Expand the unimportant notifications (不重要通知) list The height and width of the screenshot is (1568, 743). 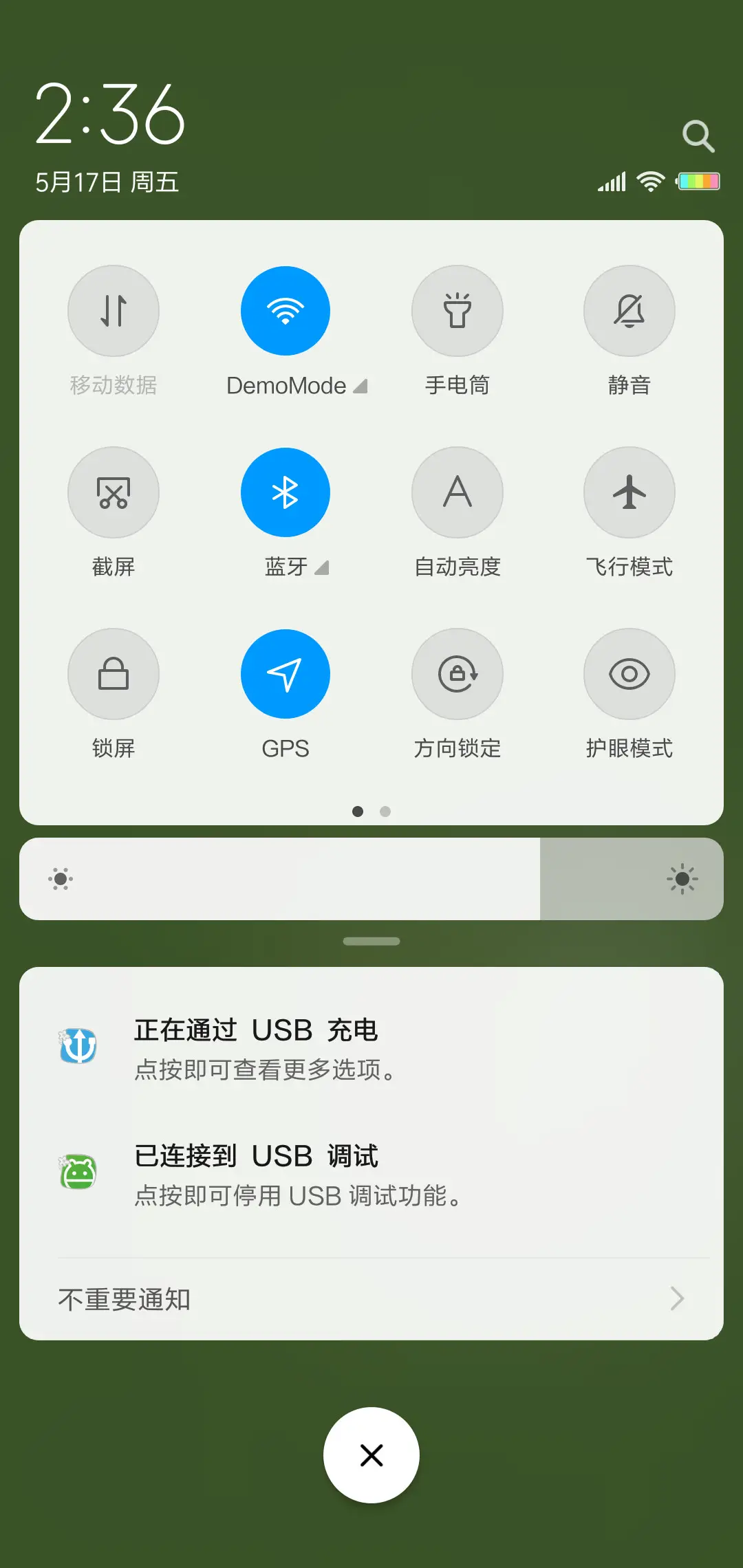(x=677, y=1298)
